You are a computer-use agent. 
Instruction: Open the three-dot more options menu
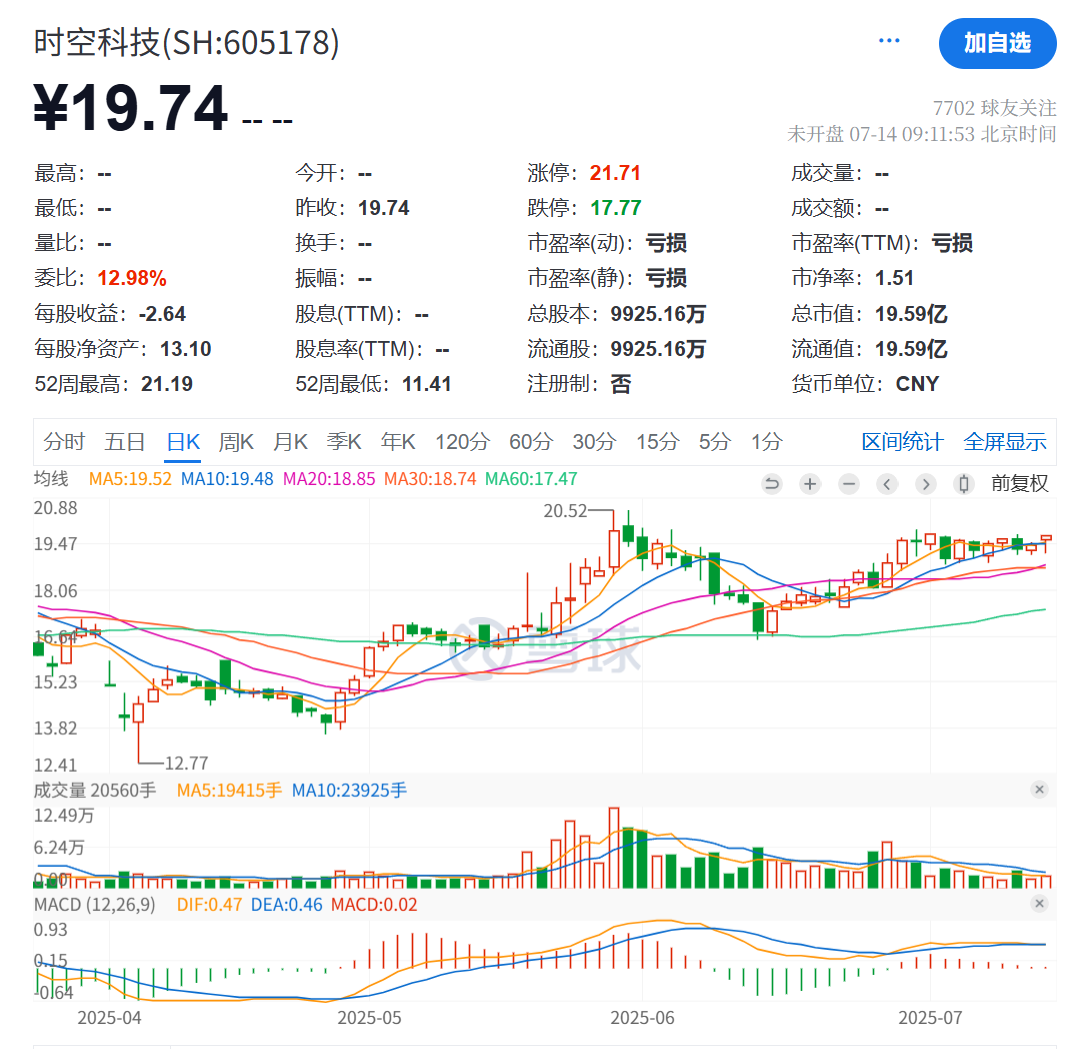pyautogui.click(x=889, y=41)
